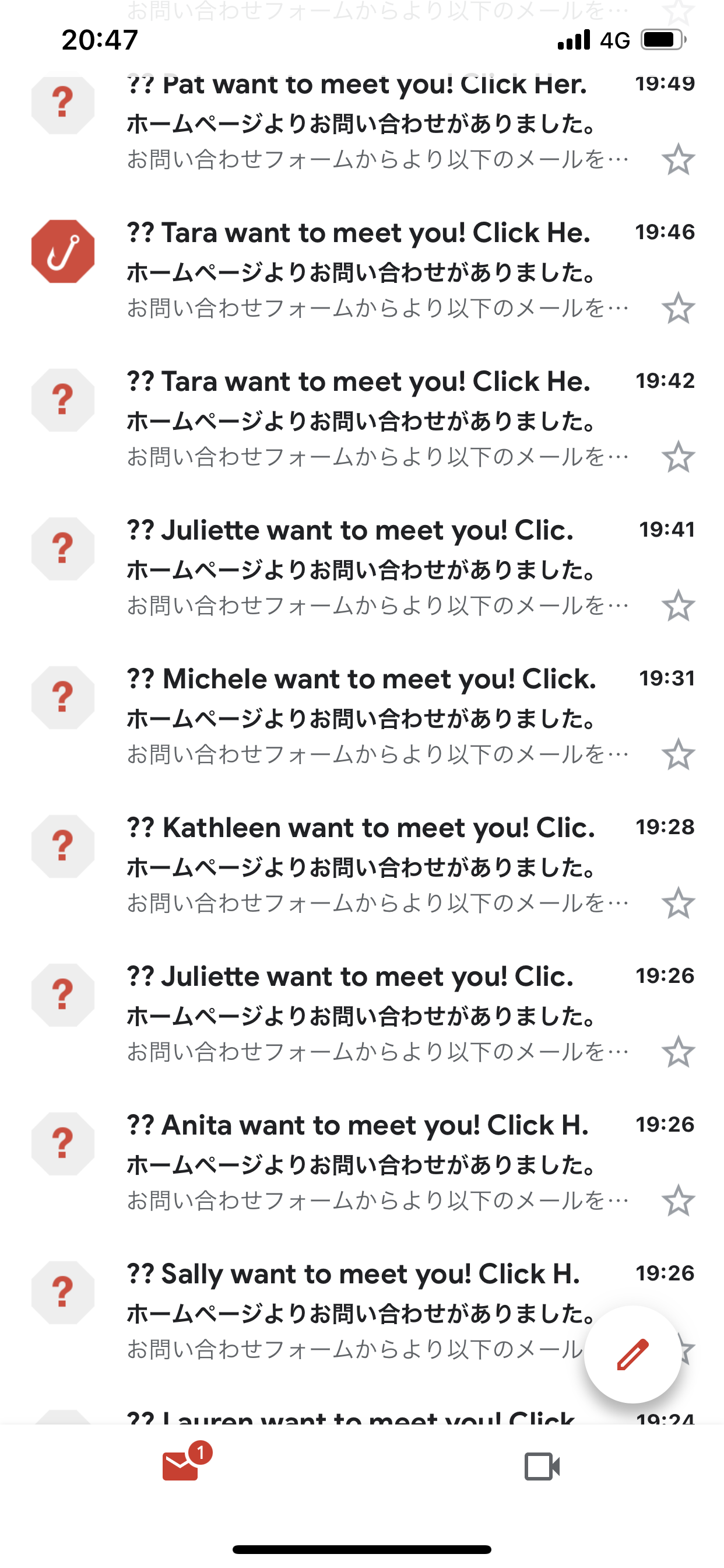
Task: Open the Tara email received at 19:46
Action: pos(362,270)
